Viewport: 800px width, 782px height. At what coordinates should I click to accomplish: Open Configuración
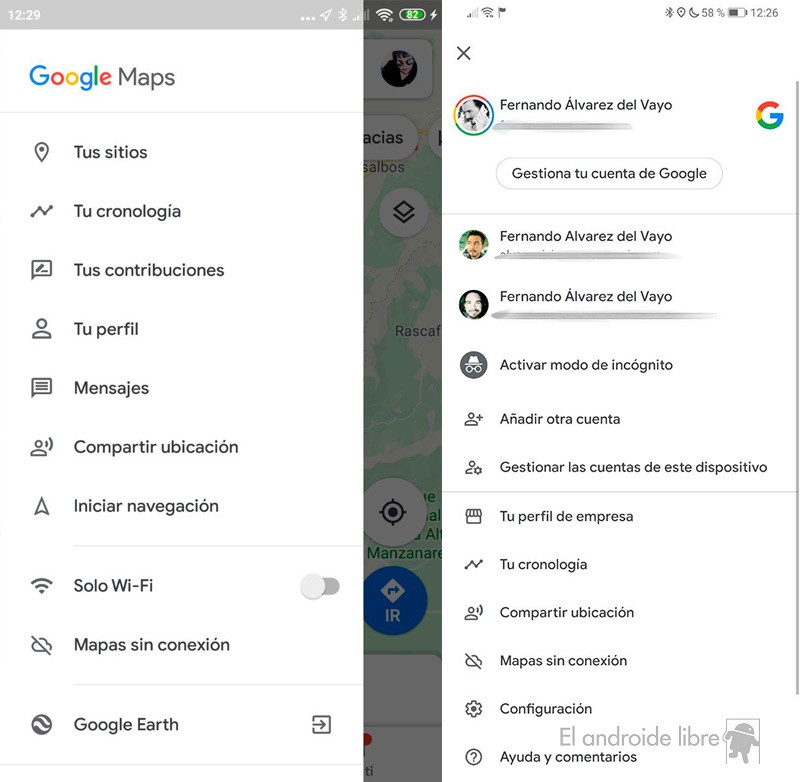point(545,708)
